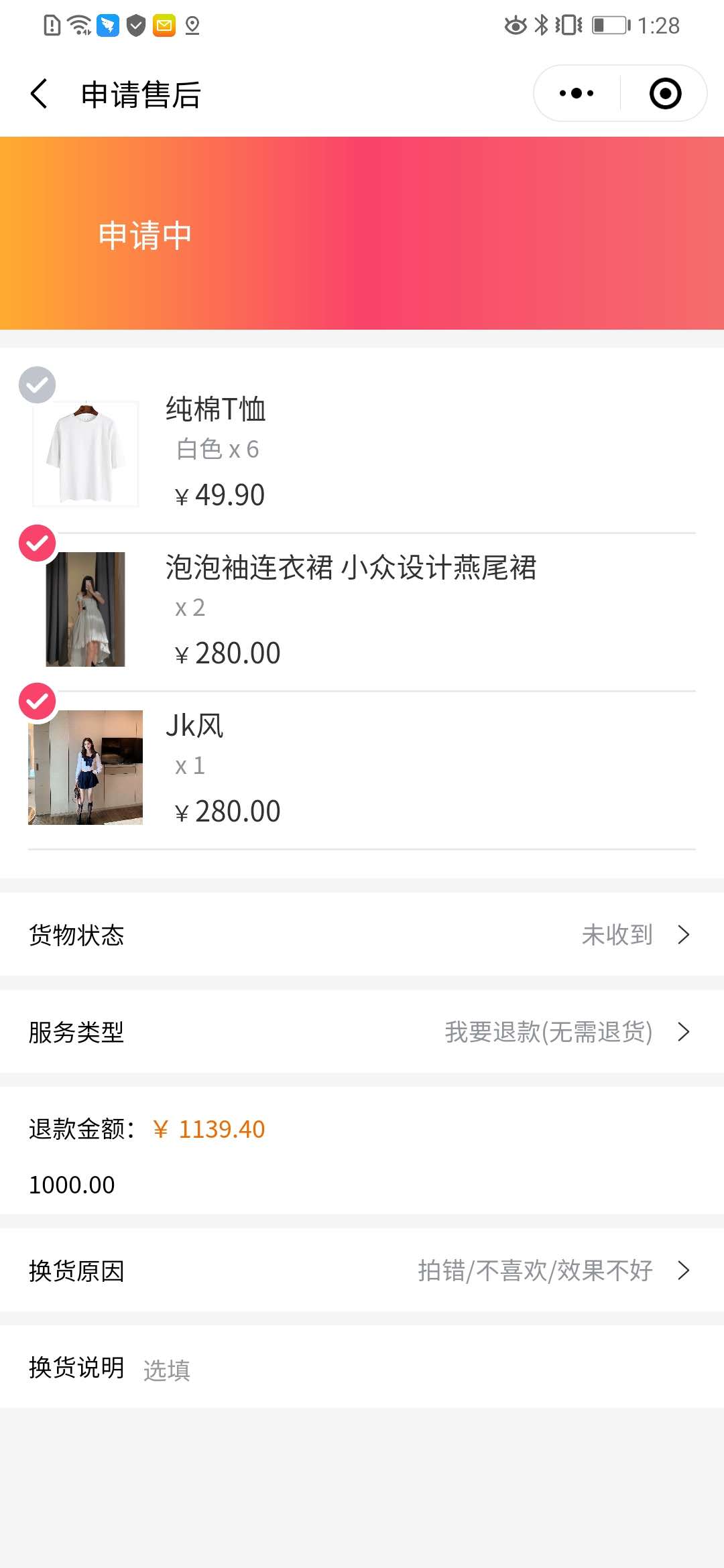Viewport: 724px width, 1568px height.
Task: Uncheck the 泡泡袖连衣裙 item
Action: click(37, 543)
